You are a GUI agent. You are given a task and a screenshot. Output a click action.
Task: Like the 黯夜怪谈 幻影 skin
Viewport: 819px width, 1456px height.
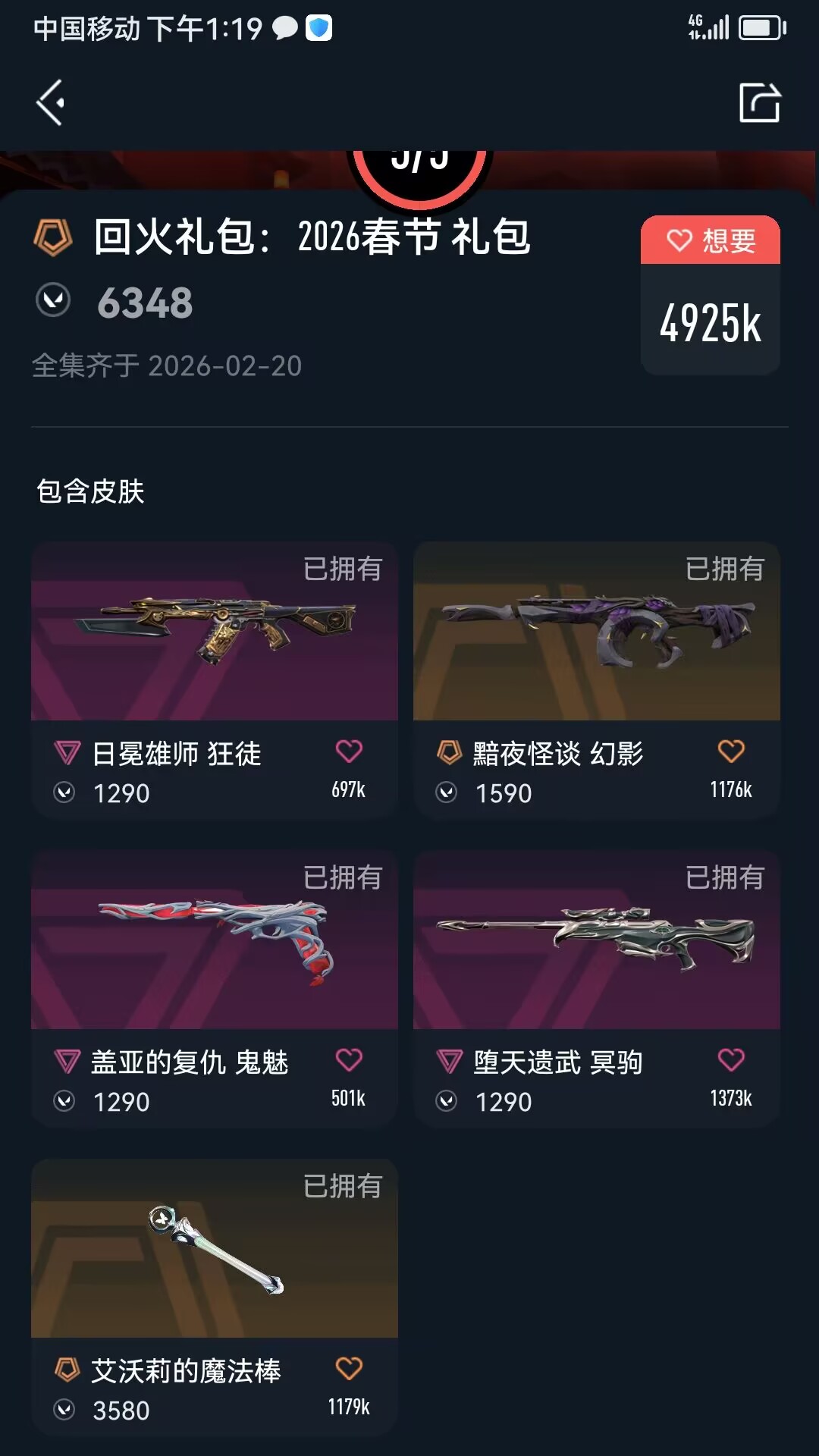[731, 752]
